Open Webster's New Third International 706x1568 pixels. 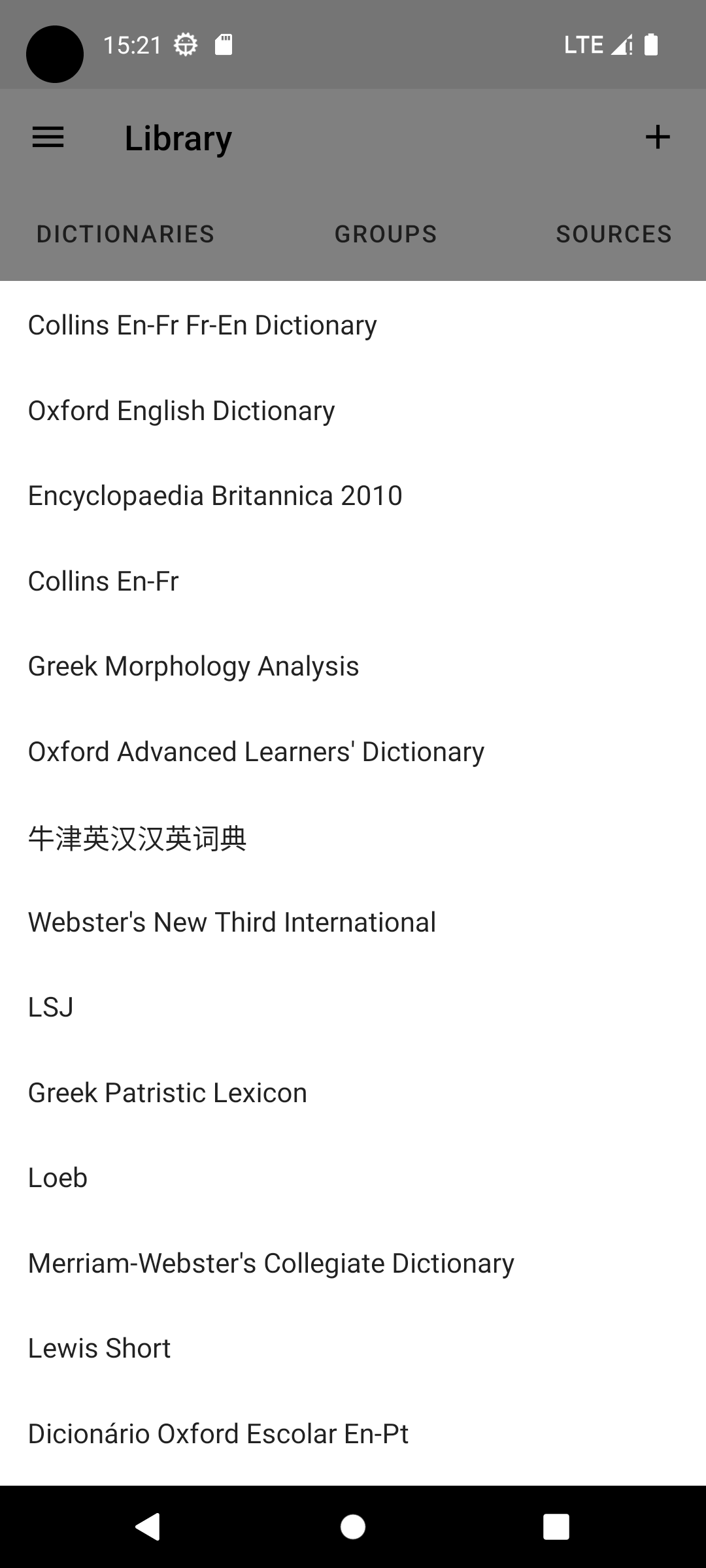point(231,923)
